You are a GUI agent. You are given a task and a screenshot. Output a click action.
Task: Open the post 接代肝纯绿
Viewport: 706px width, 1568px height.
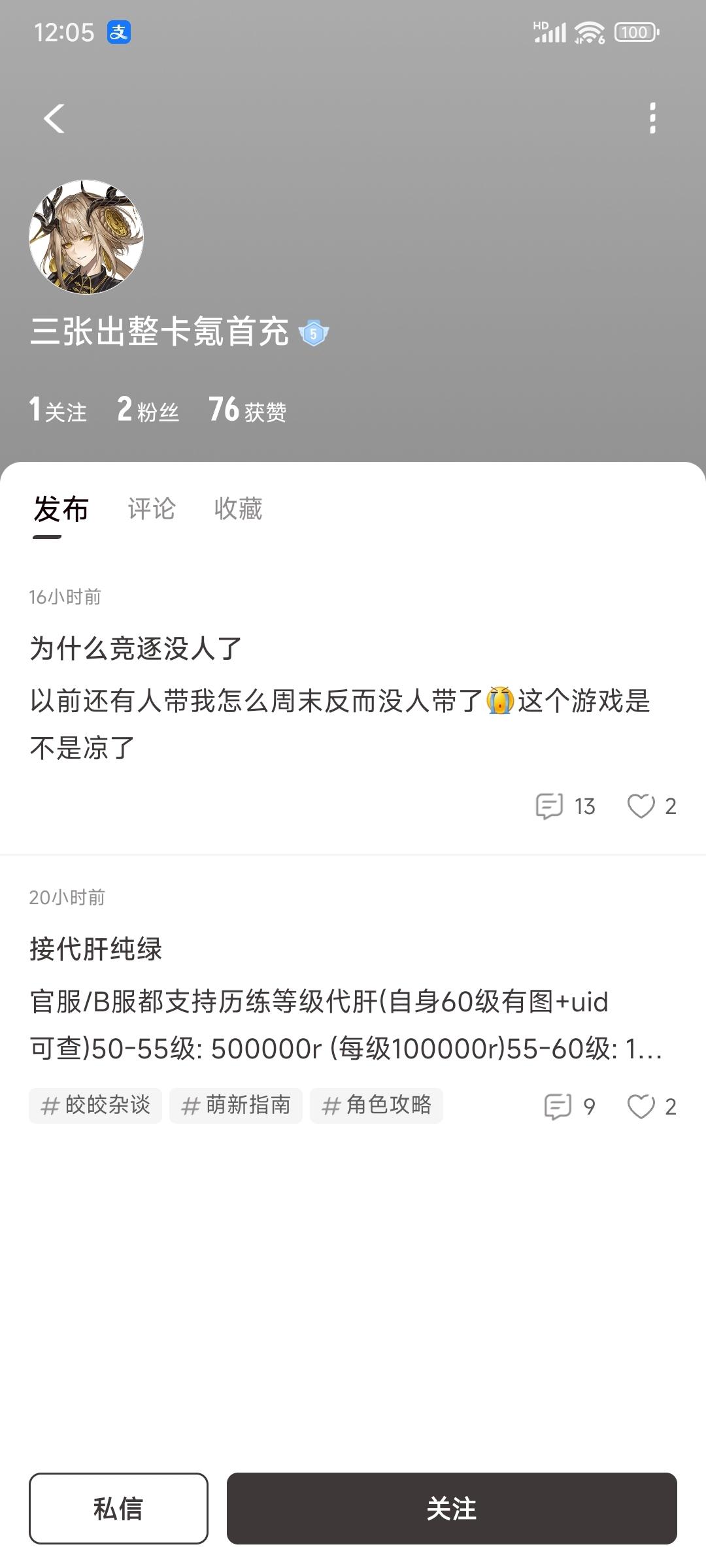pyautogui.click(x=96, y=949)
